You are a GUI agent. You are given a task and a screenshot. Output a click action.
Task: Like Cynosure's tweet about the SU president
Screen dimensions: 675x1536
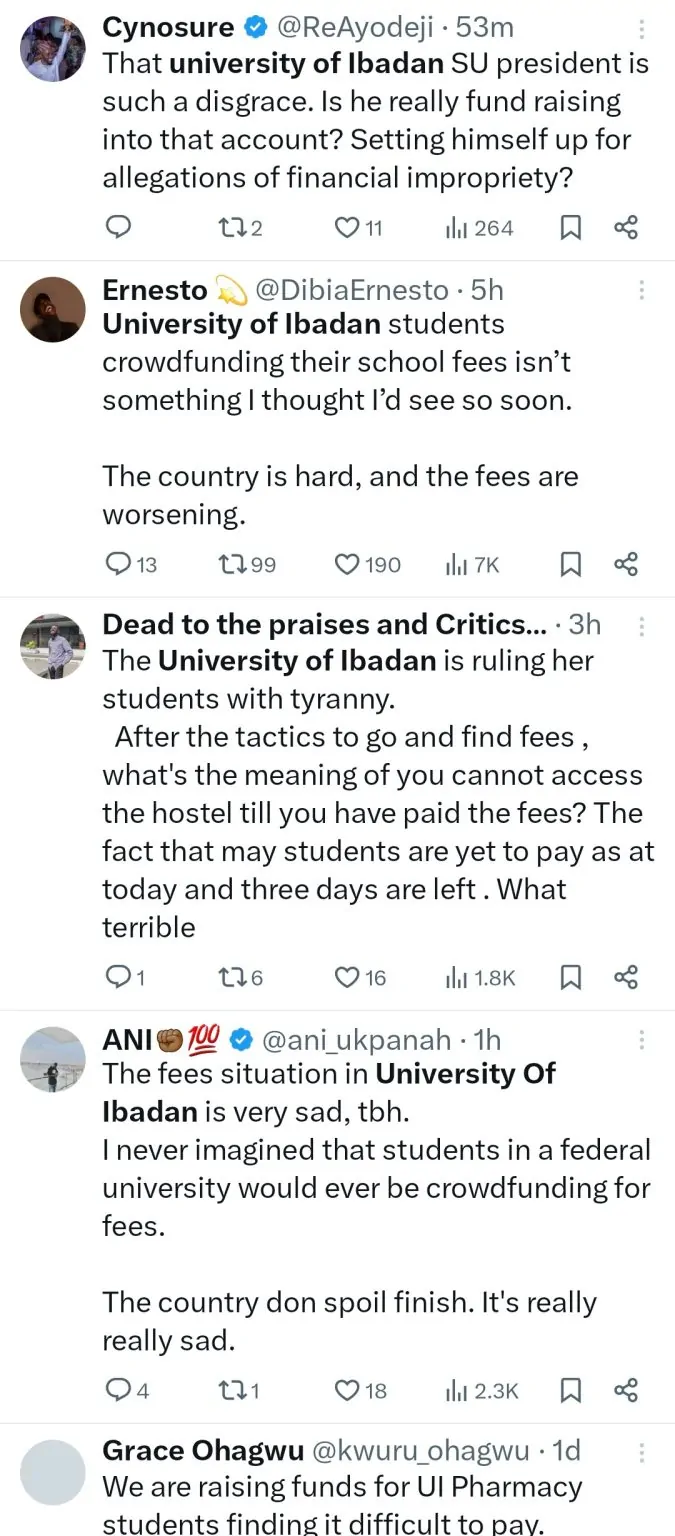pyautogui.click(x=347, y=229)
